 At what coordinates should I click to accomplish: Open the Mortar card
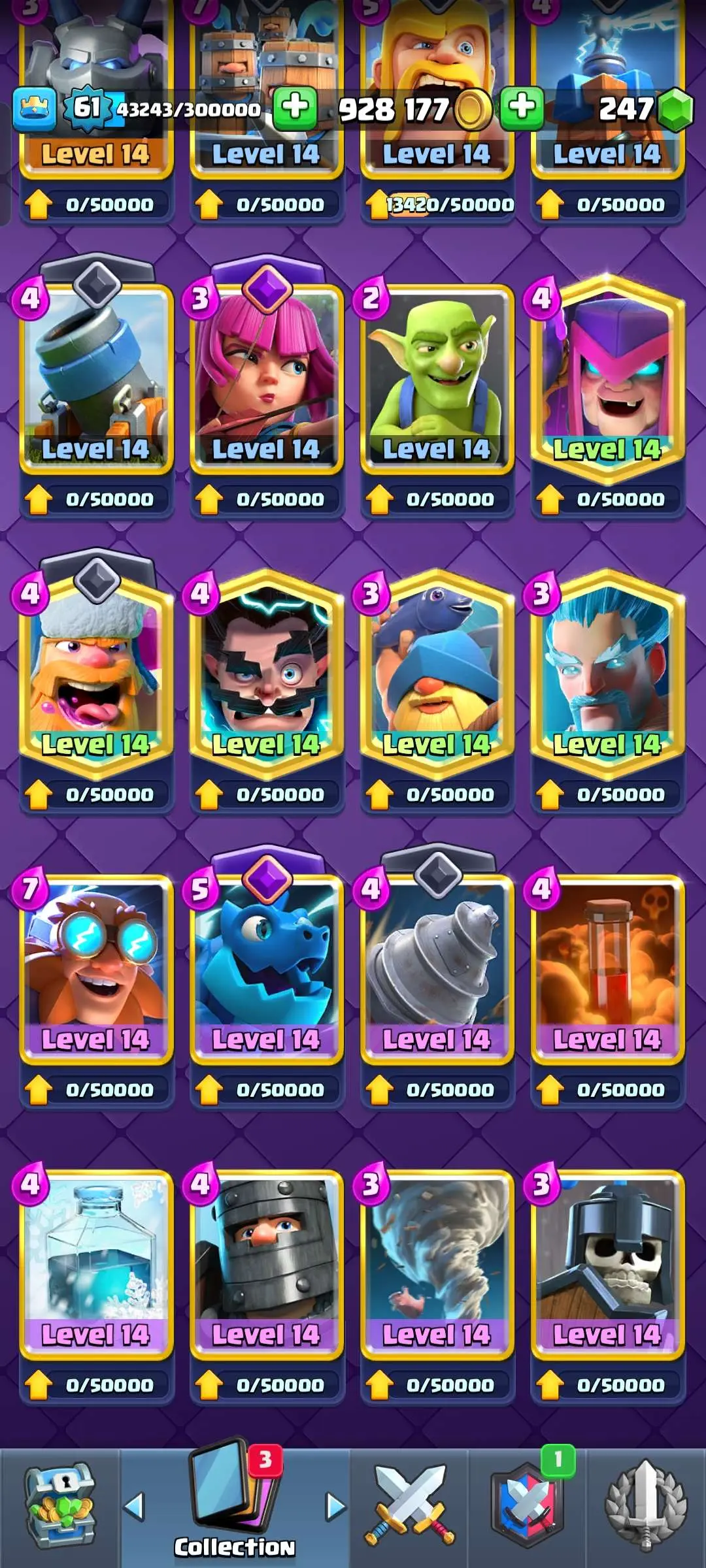click(96, 379)
